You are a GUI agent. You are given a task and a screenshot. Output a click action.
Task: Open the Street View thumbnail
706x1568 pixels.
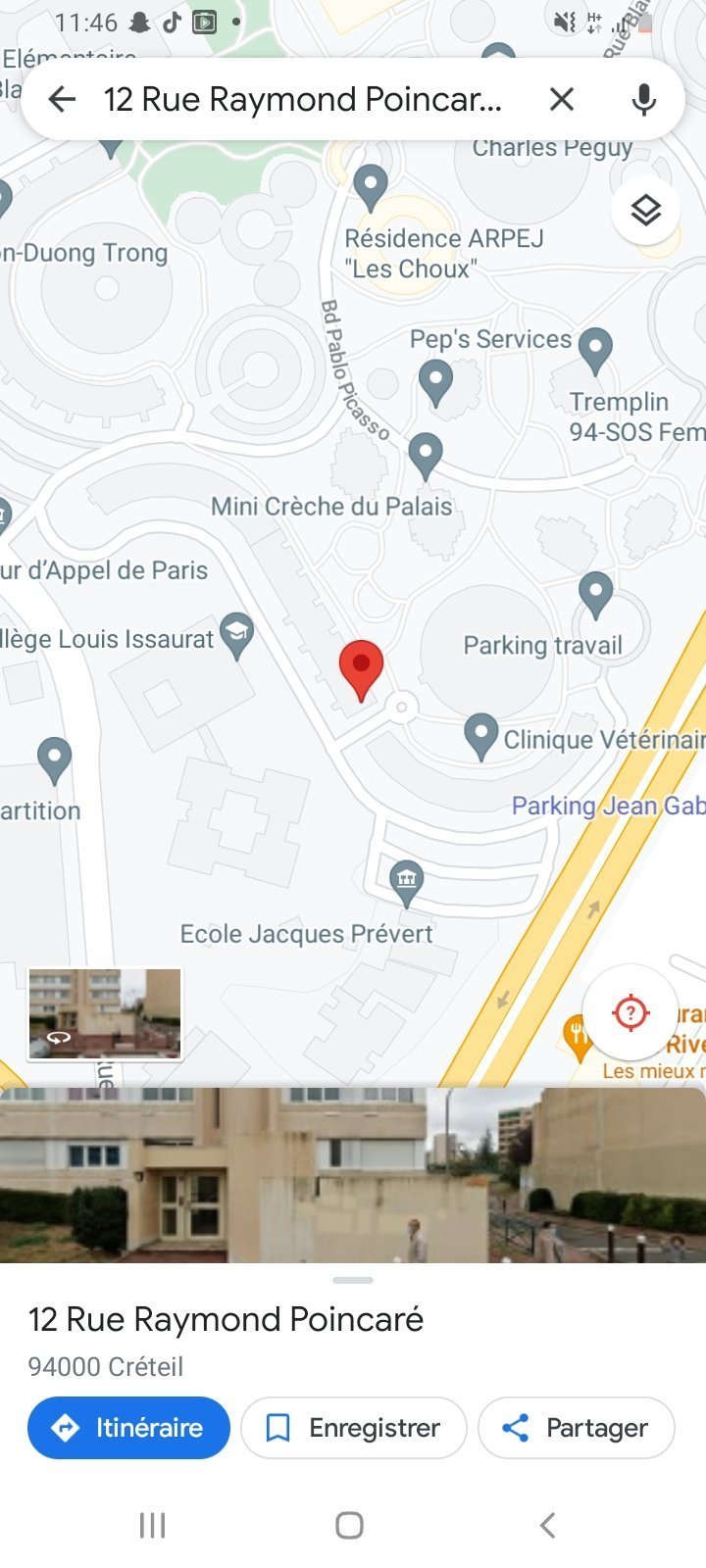point(105,1013)
